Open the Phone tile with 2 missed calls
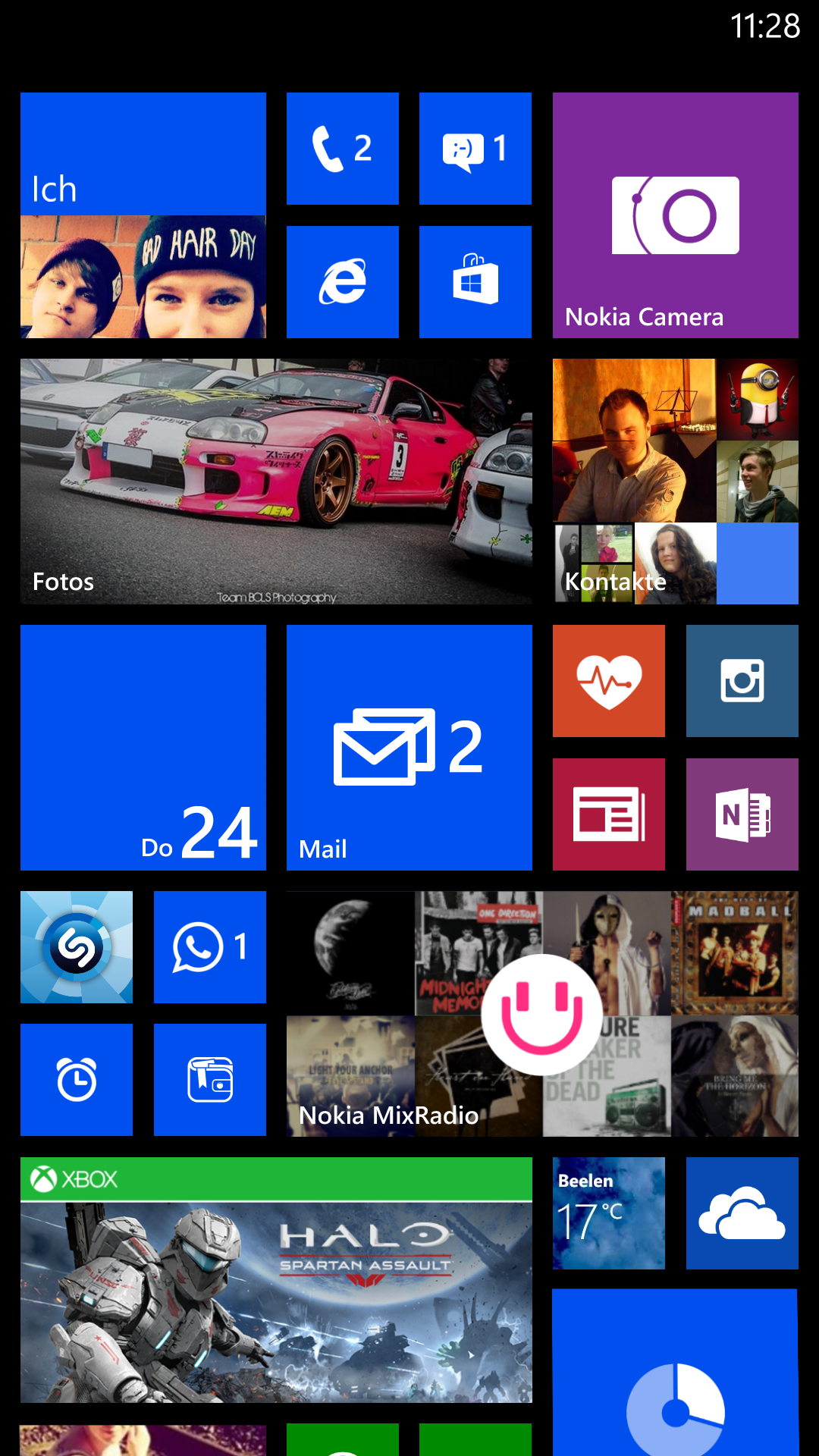Viewport: 819px width, 1456px height. pyautogui.click(x=343, y=149)
